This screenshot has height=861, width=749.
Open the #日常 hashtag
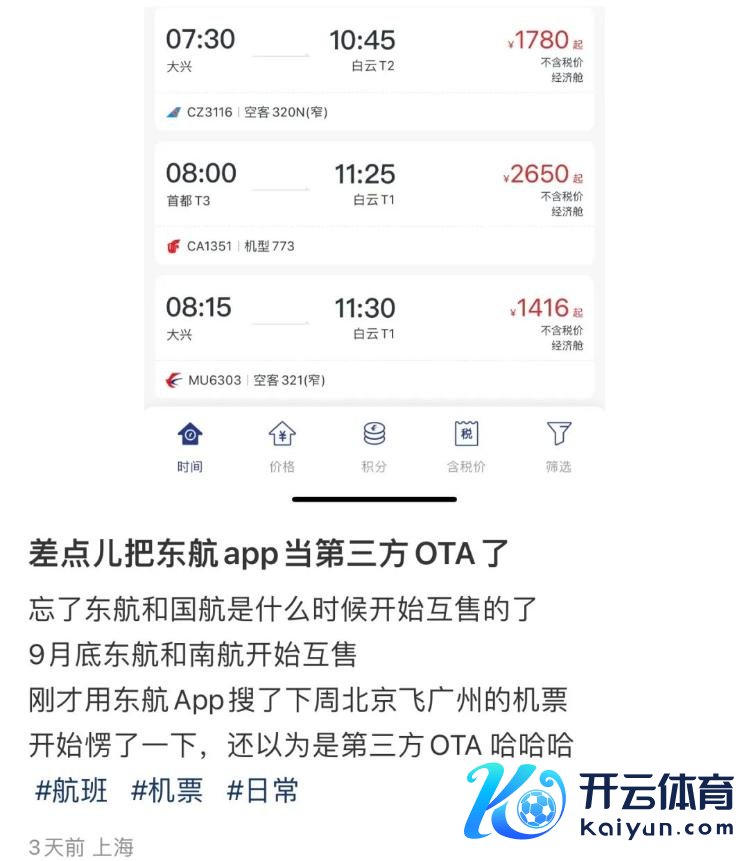pos(263,791)
